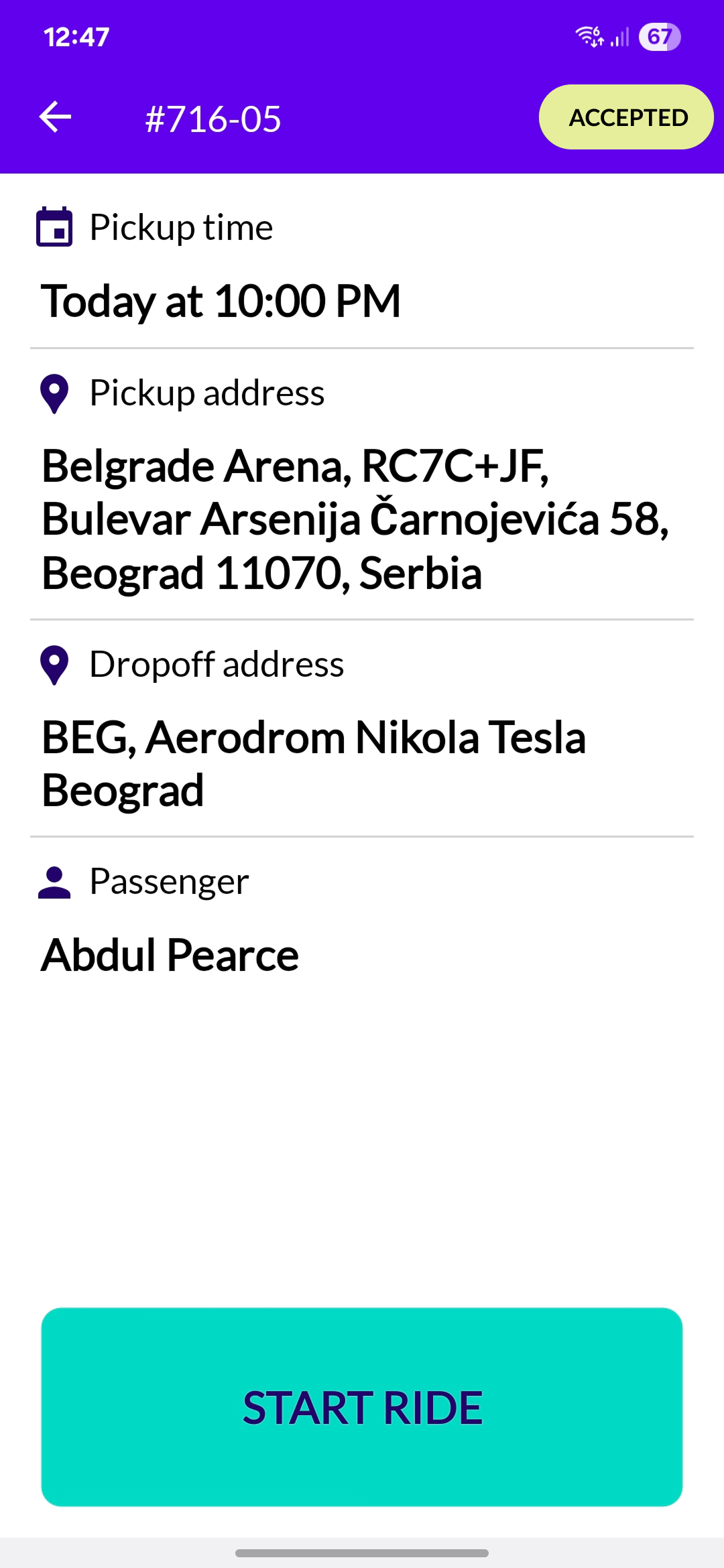The height and width of the screenshot is (1568, 724).
Task: Select the Passenger person icon
Action: (55, 883)
